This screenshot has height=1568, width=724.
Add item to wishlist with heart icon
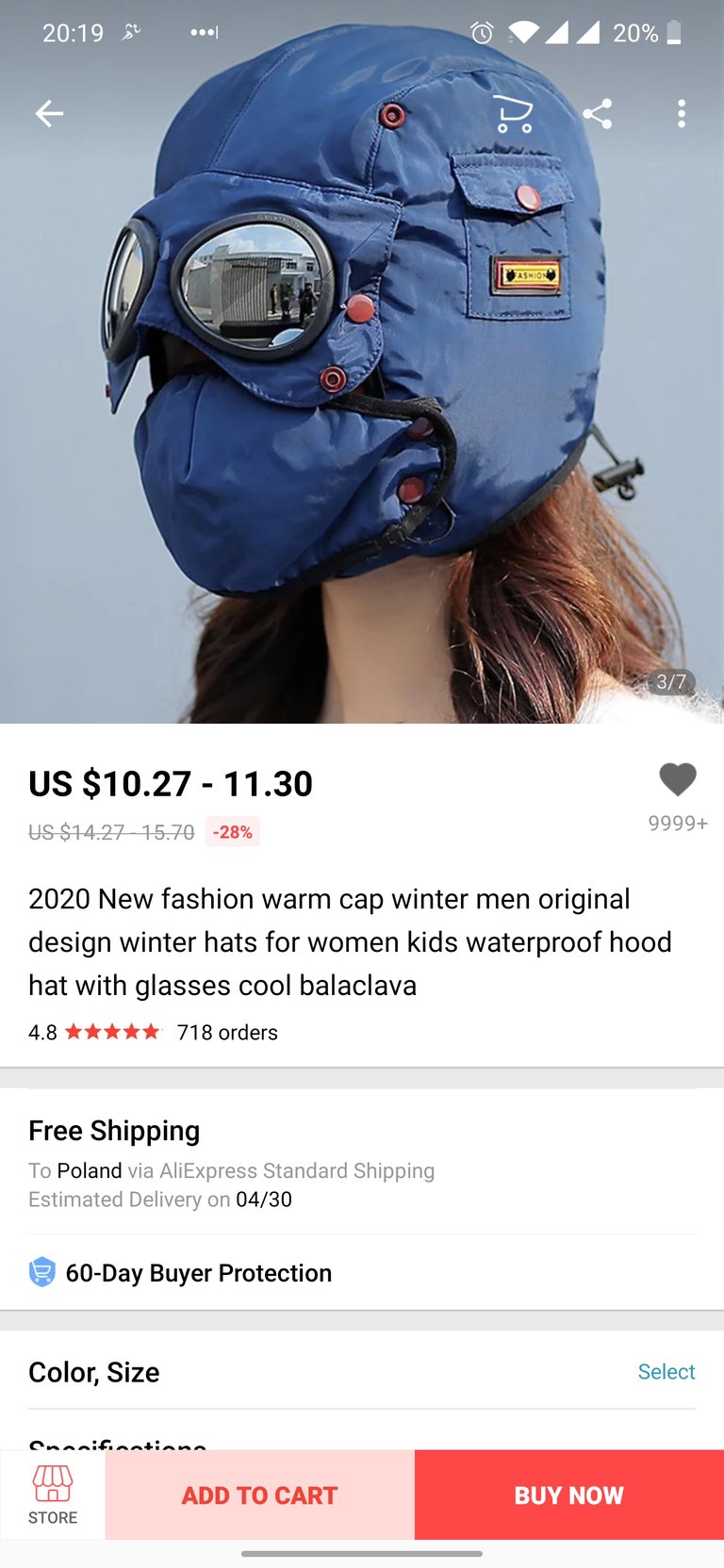click(677, 779)
